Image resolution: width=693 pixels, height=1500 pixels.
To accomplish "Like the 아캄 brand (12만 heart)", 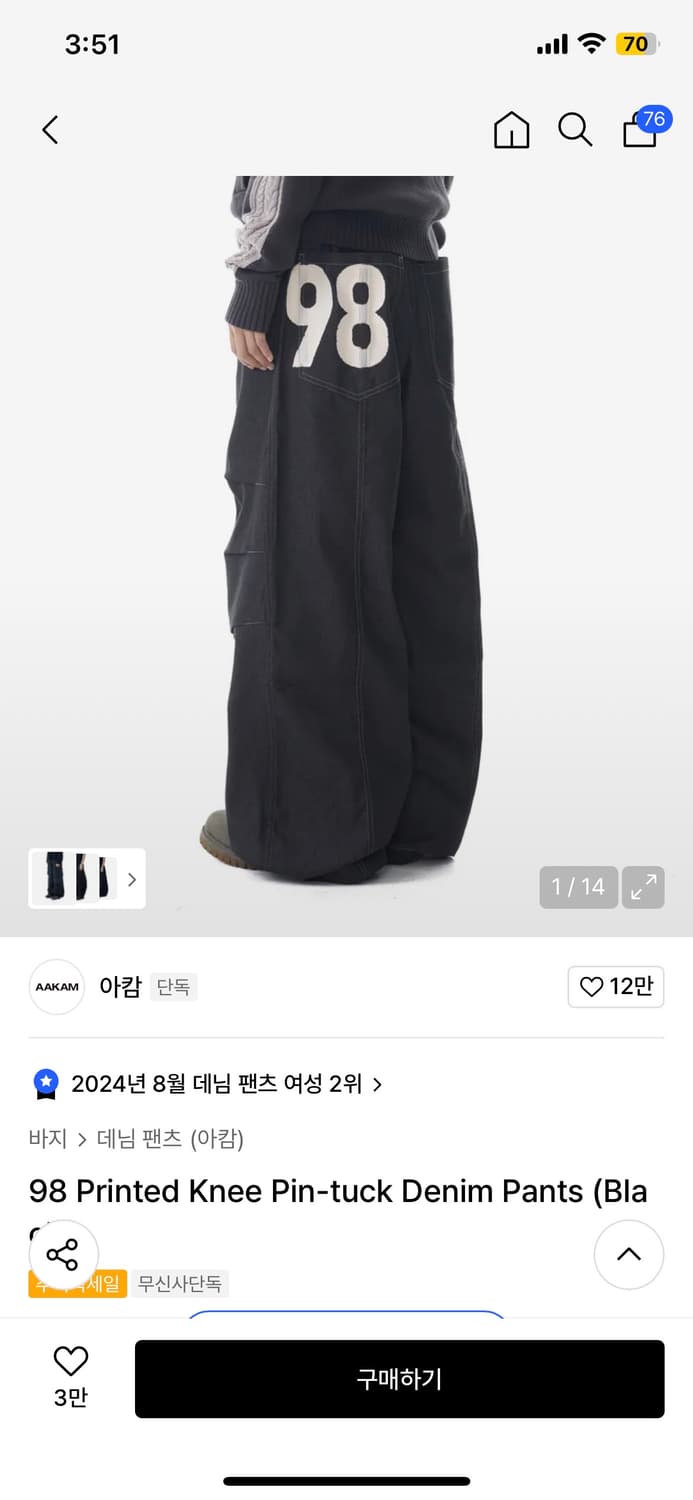I will [x=616, y=987].
